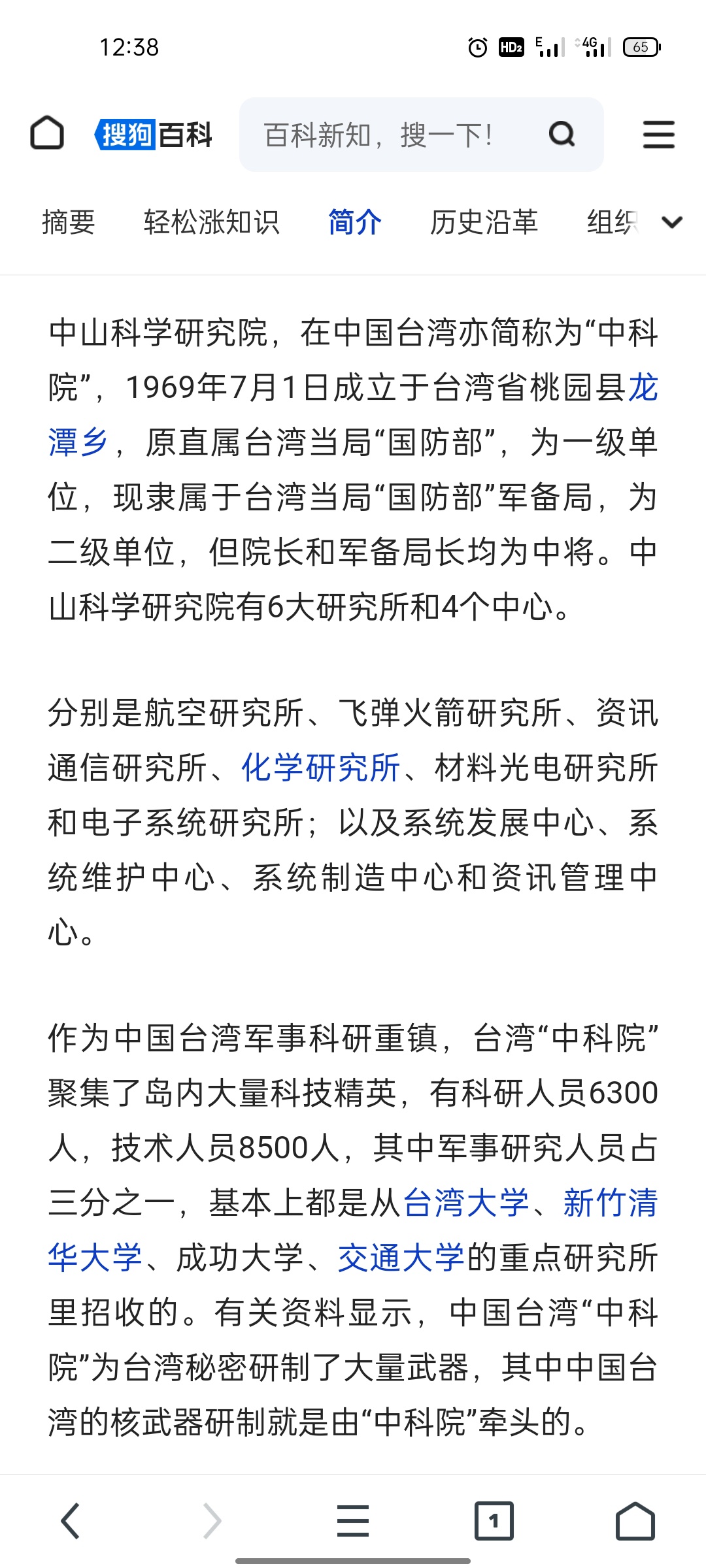Select the 简介 tab

point(355,222)
